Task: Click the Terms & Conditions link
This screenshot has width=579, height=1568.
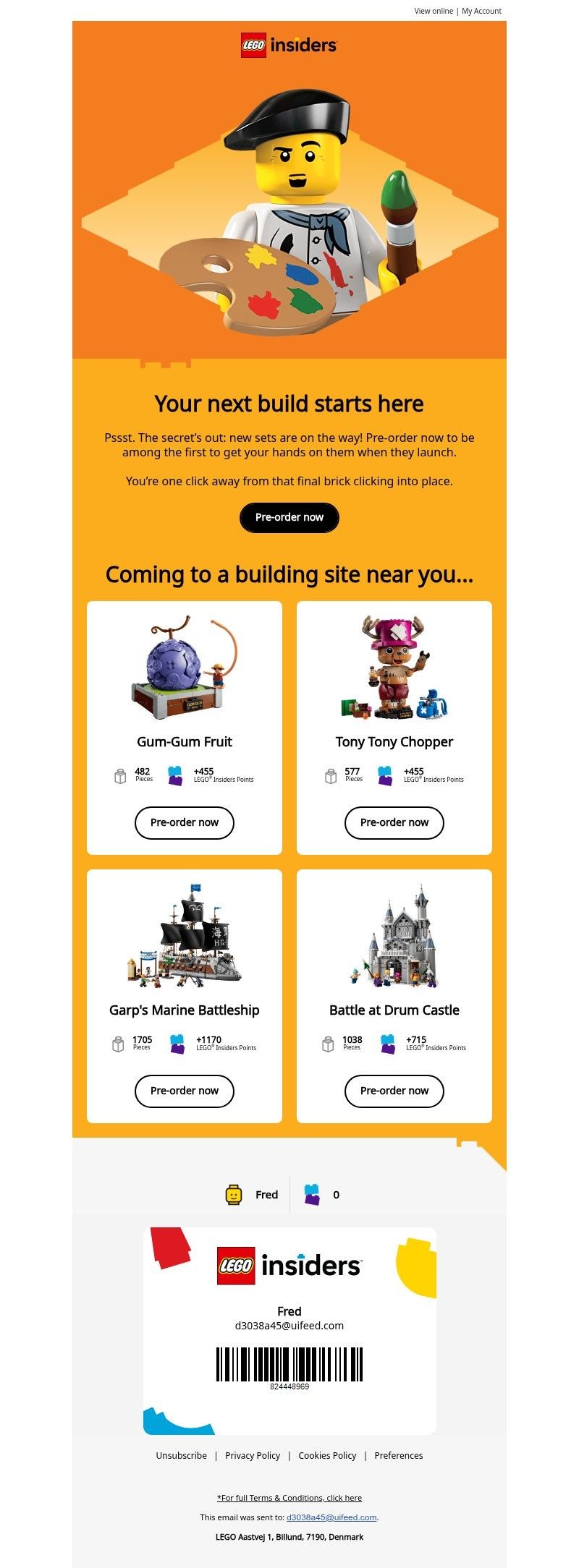Action: pyautogui.click(x=289, y=1498)
